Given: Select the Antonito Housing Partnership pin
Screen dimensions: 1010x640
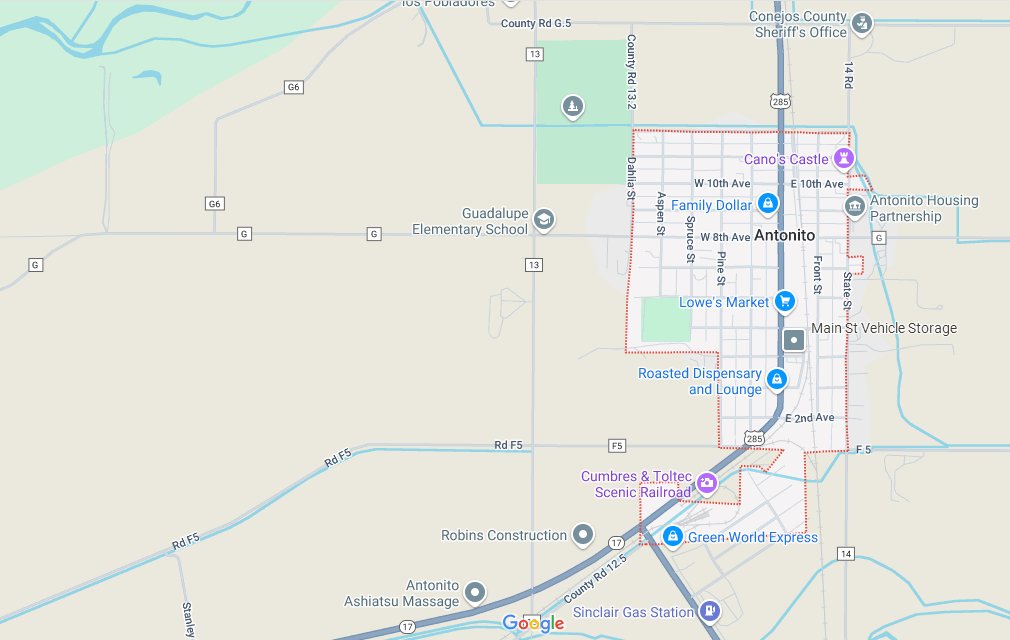Looking at the screenshot, I should [x=854, y=206].
